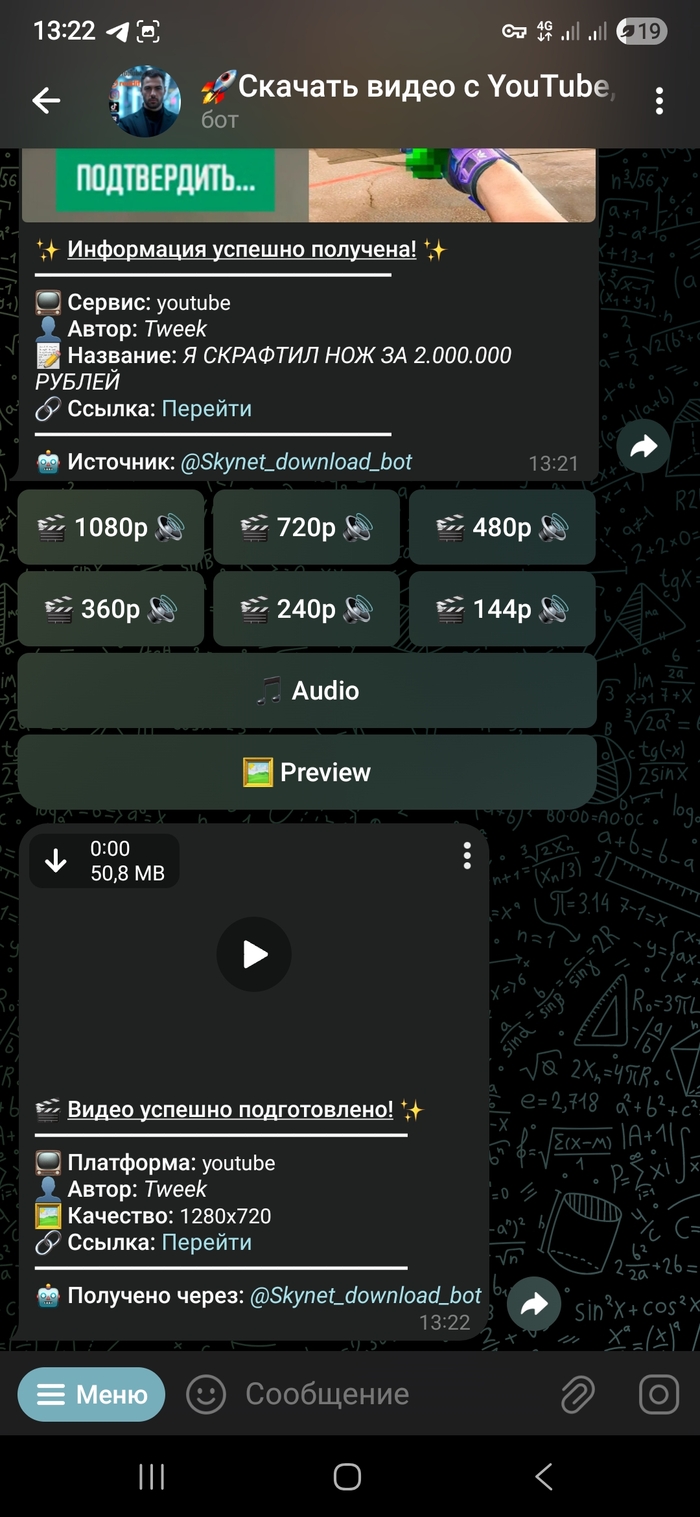Viewport: 700px width, 1517px height.
Task: Open the emoji picker
Action: coord(206,1394)
